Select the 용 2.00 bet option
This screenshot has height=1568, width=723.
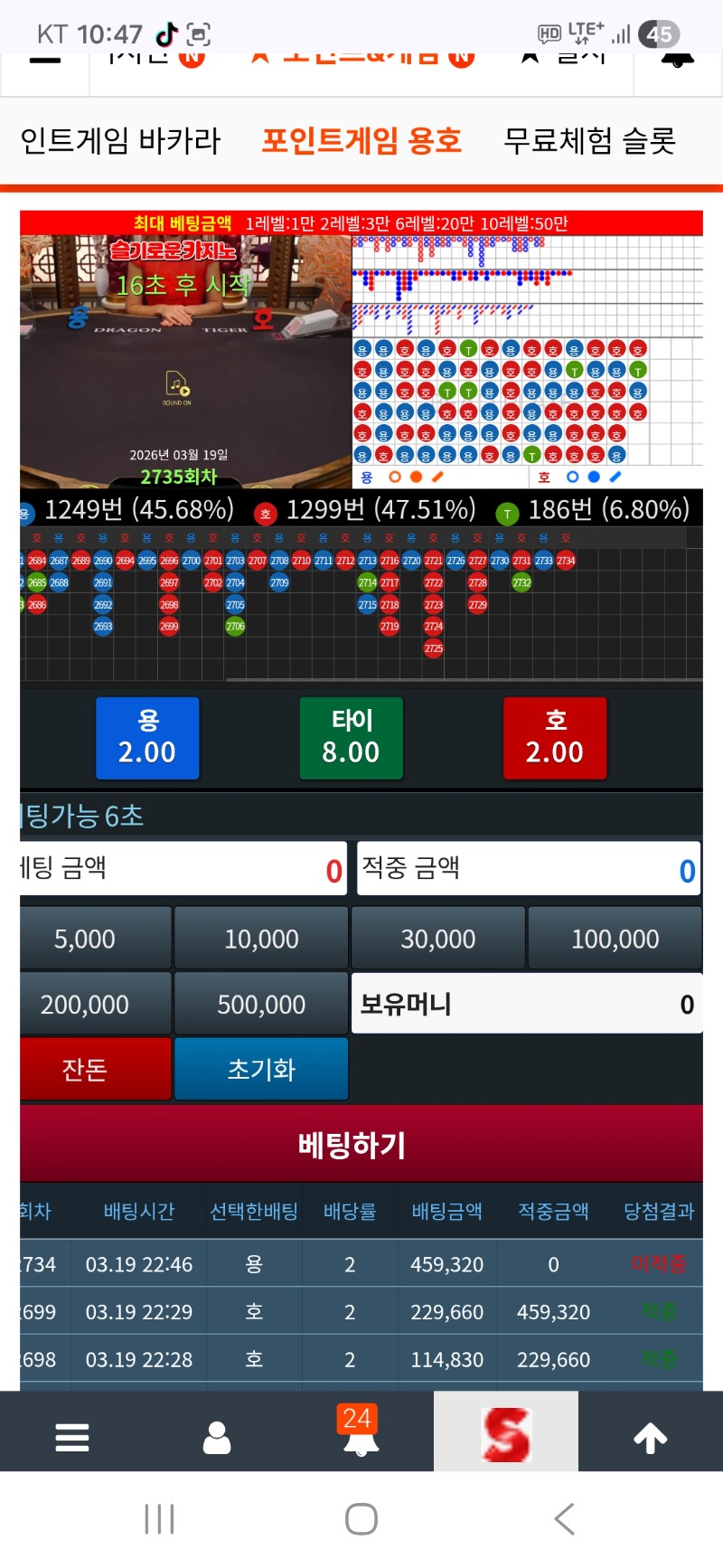coord(147,737)
